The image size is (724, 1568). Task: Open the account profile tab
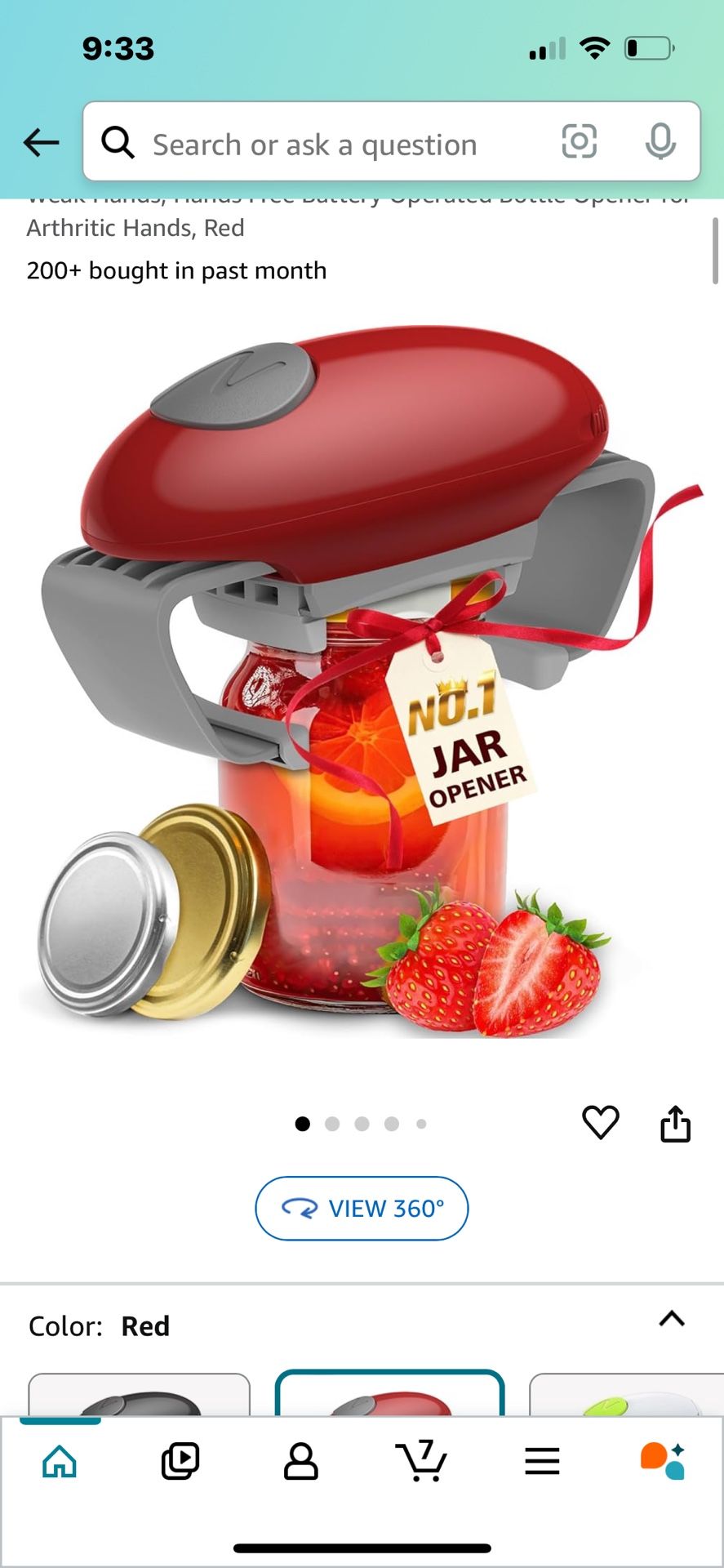click(300, 1461)
